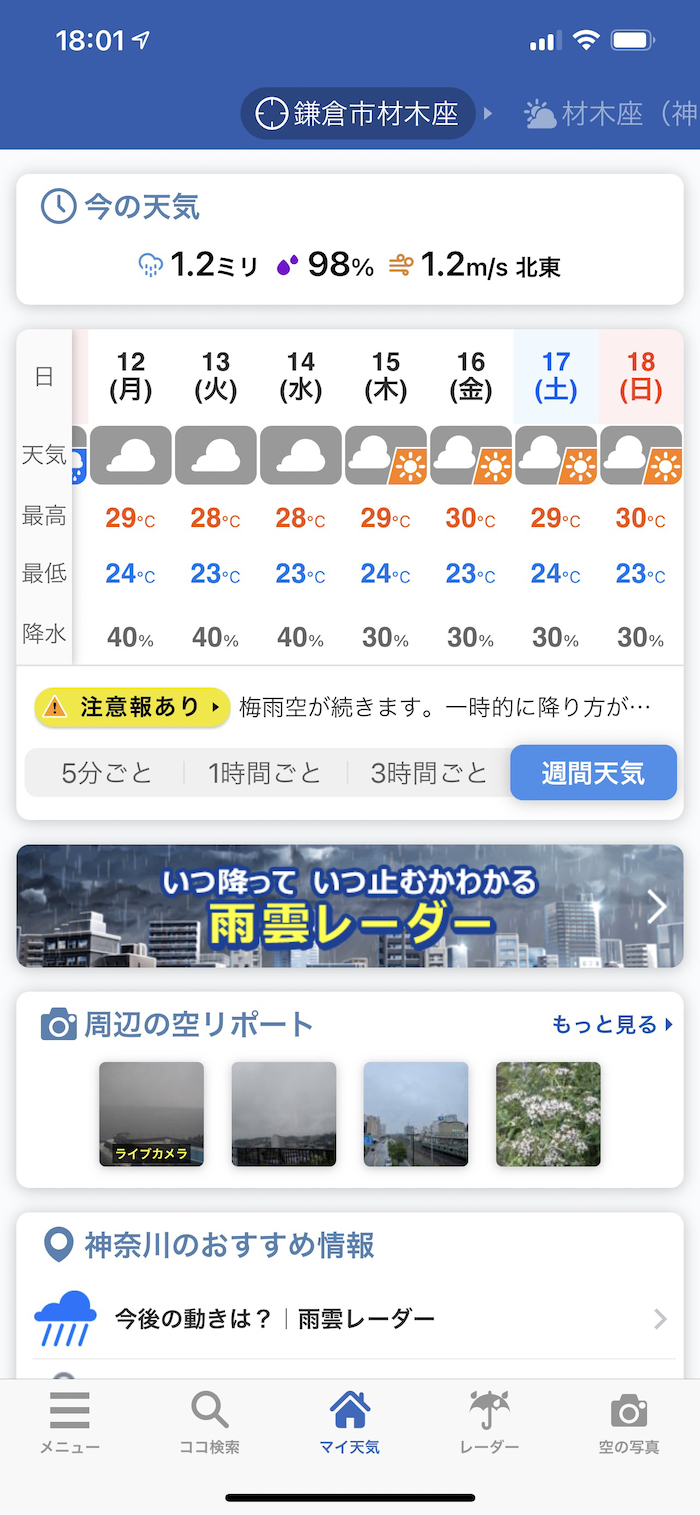The width and height of the screenshot is (700, 1515).
Task: Show the 1時間ごと hourly forecast
Action: pyautogui.click(x=265, y=773)
